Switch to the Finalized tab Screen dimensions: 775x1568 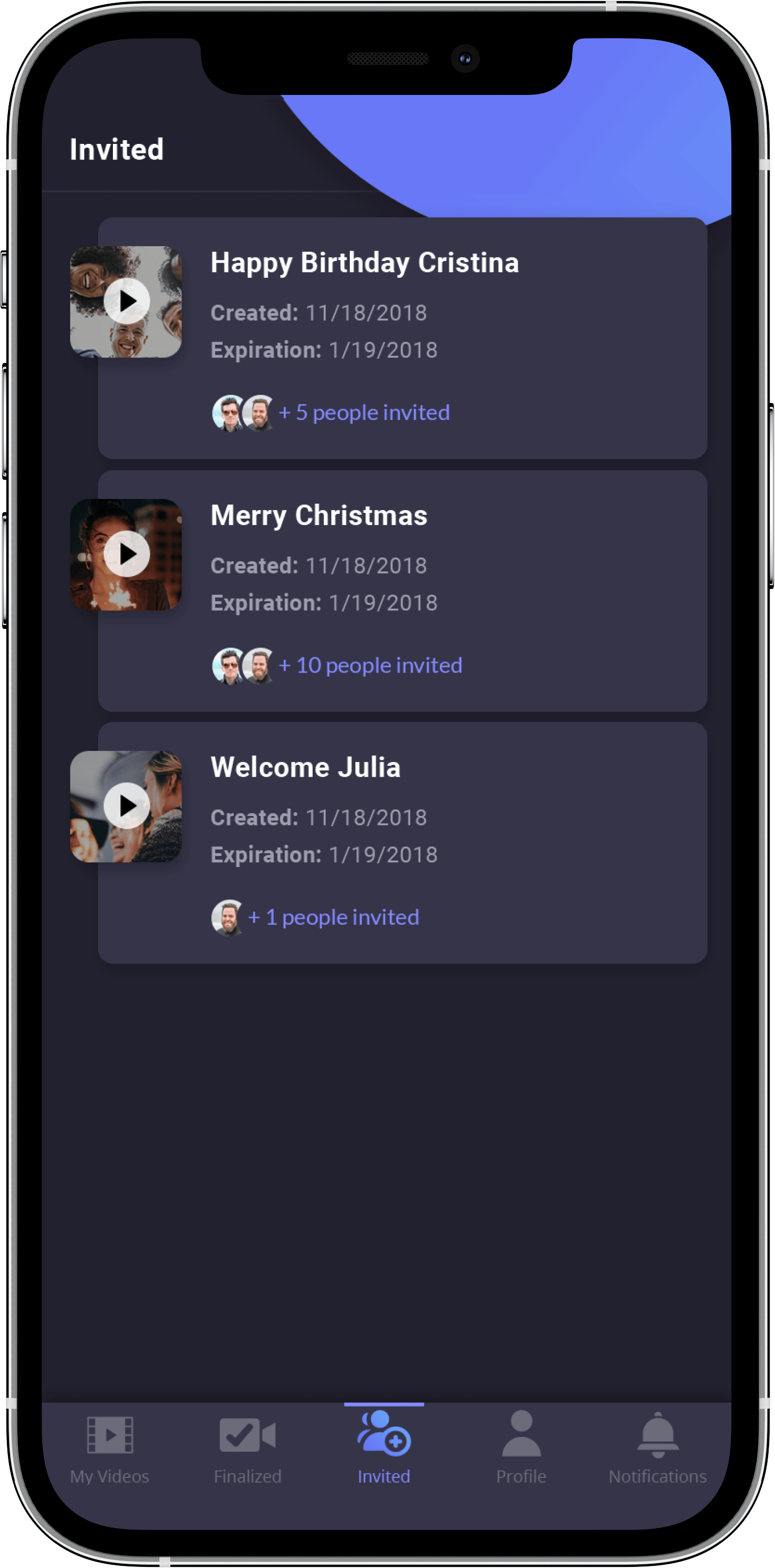tap(248, 1450)
